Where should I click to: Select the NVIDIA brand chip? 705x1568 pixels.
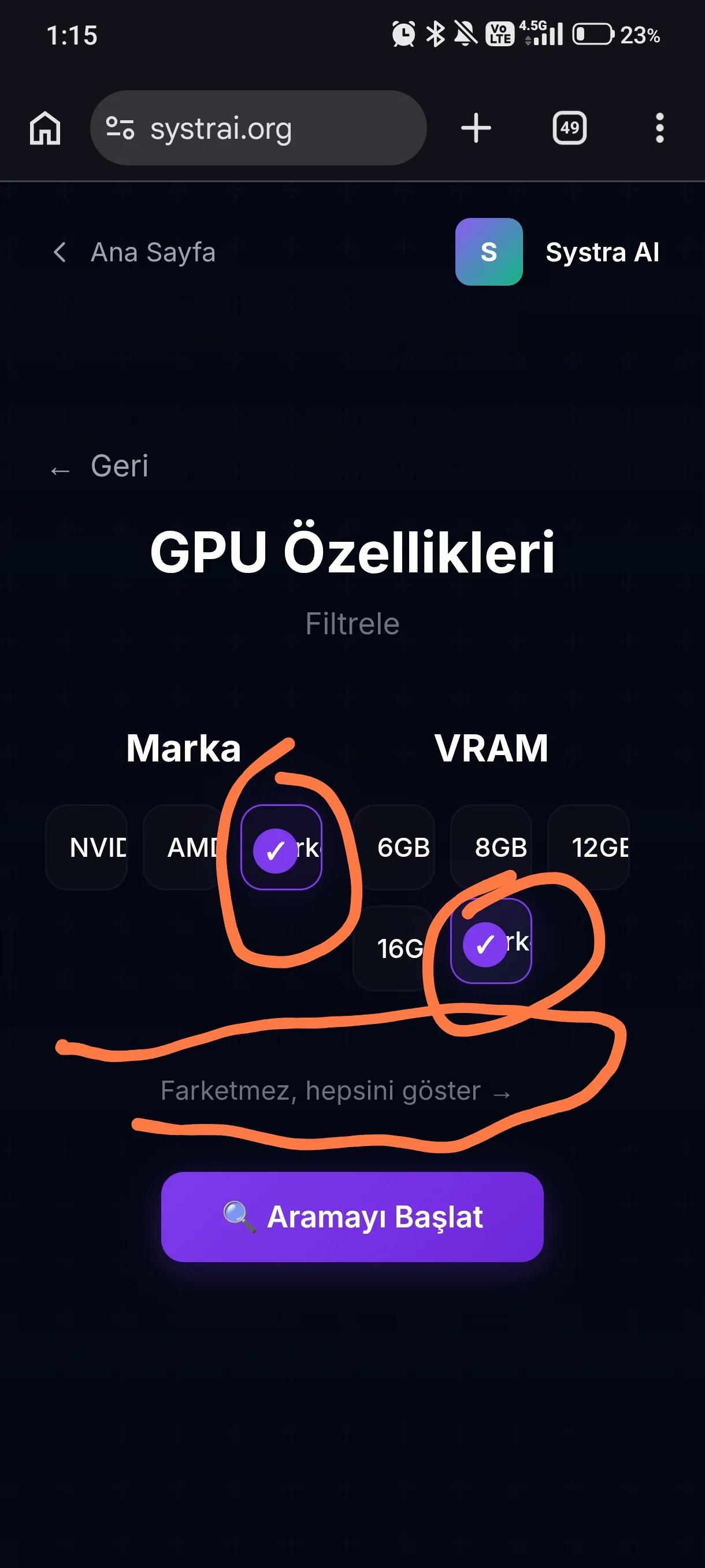coord(87,847)
